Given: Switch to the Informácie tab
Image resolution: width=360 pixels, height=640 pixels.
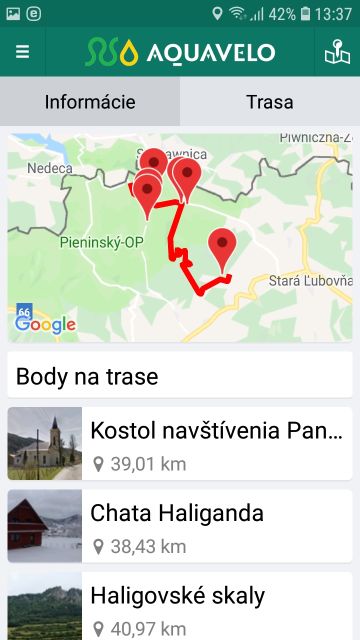Looking at the screenshot, I should tap(90, 102).
